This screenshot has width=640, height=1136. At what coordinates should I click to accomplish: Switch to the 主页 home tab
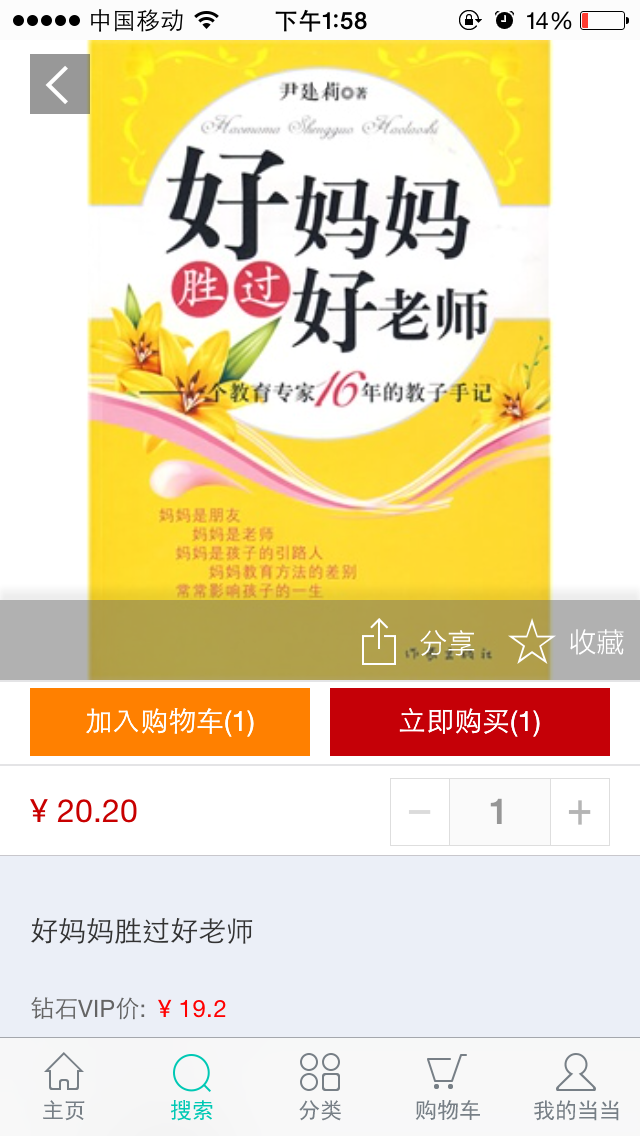click(x=64, y=1086)
